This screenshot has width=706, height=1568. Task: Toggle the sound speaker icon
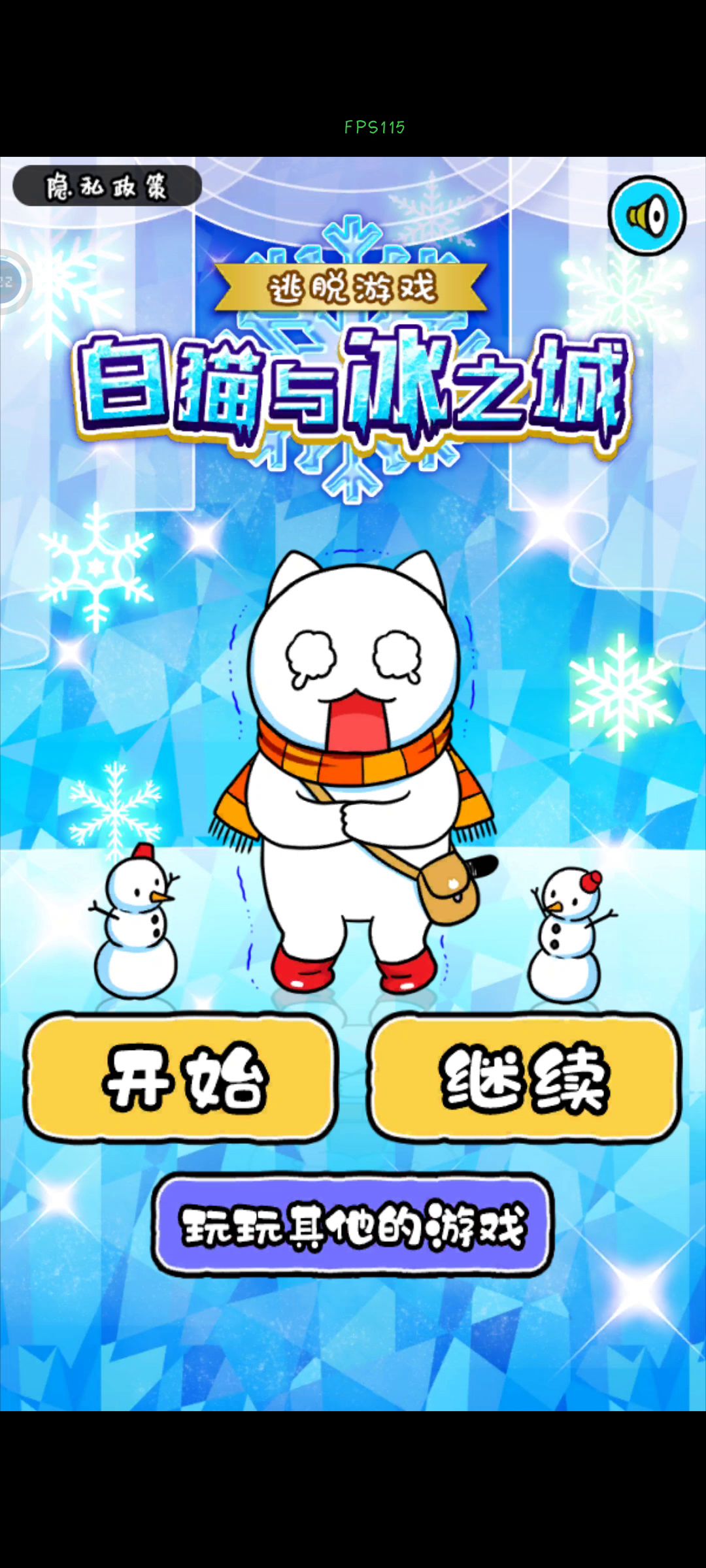point(647,215)
